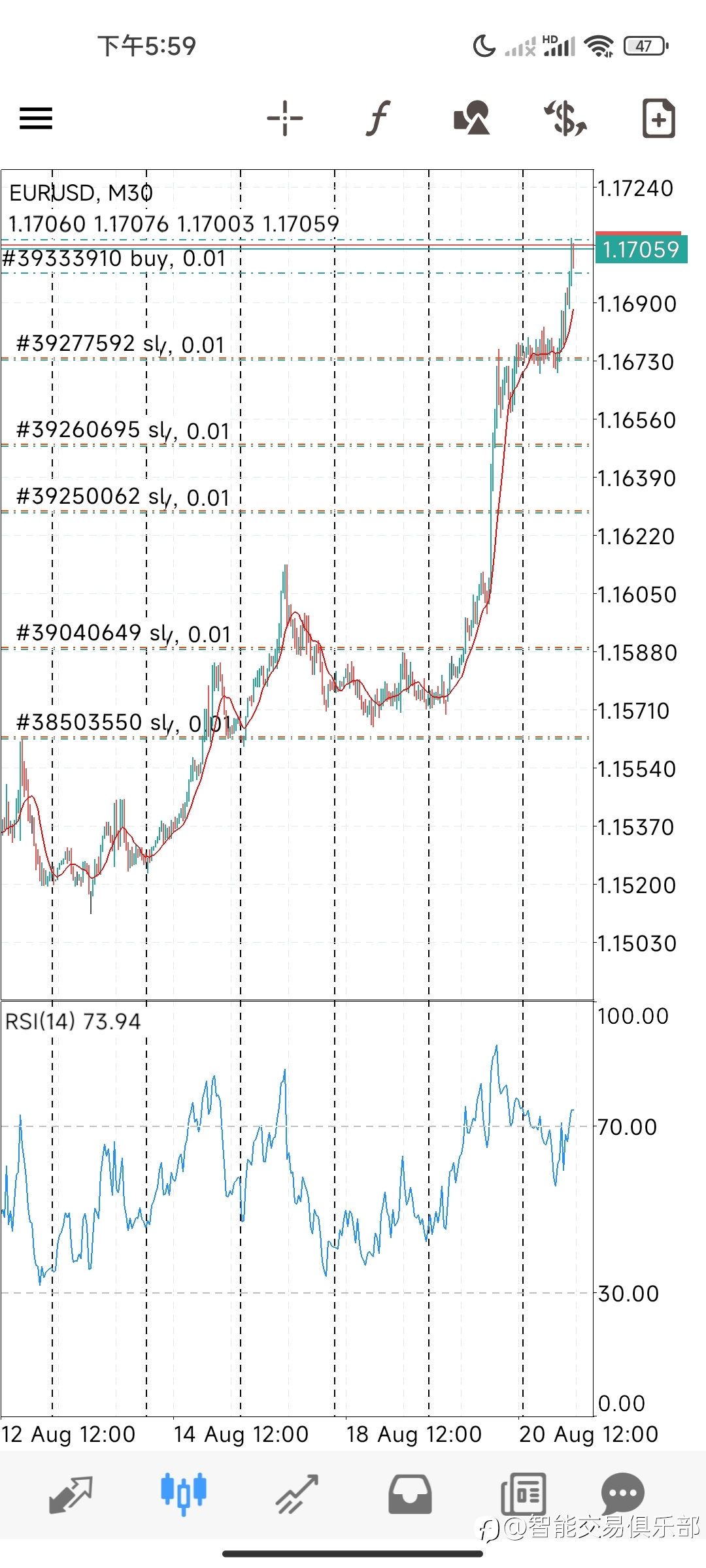This screenshot has width=706, height=1568.
Task: Open the hamburger side menu
Action: [x=36, y=118]
